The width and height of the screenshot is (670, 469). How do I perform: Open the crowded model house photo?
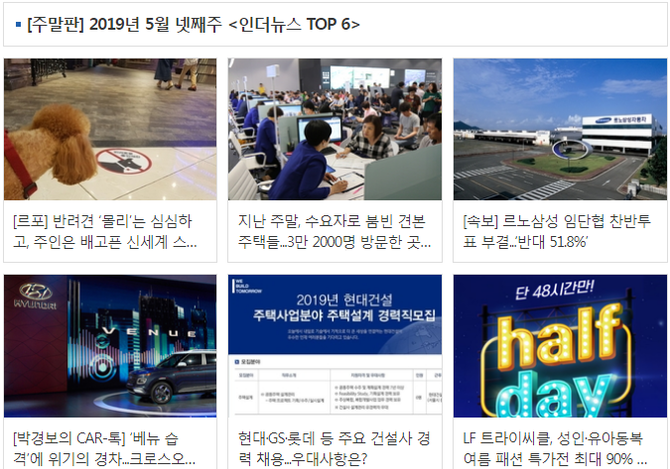pyautogui.click(x=334, y=129)
